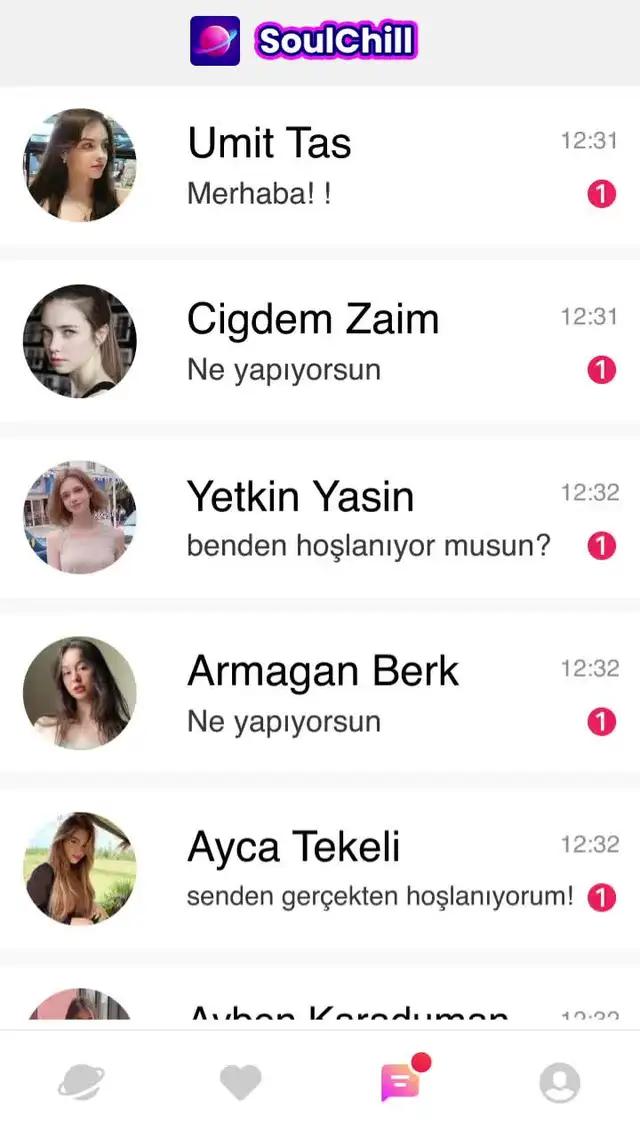Open the chat with Umit Tas

click(320, 166)
